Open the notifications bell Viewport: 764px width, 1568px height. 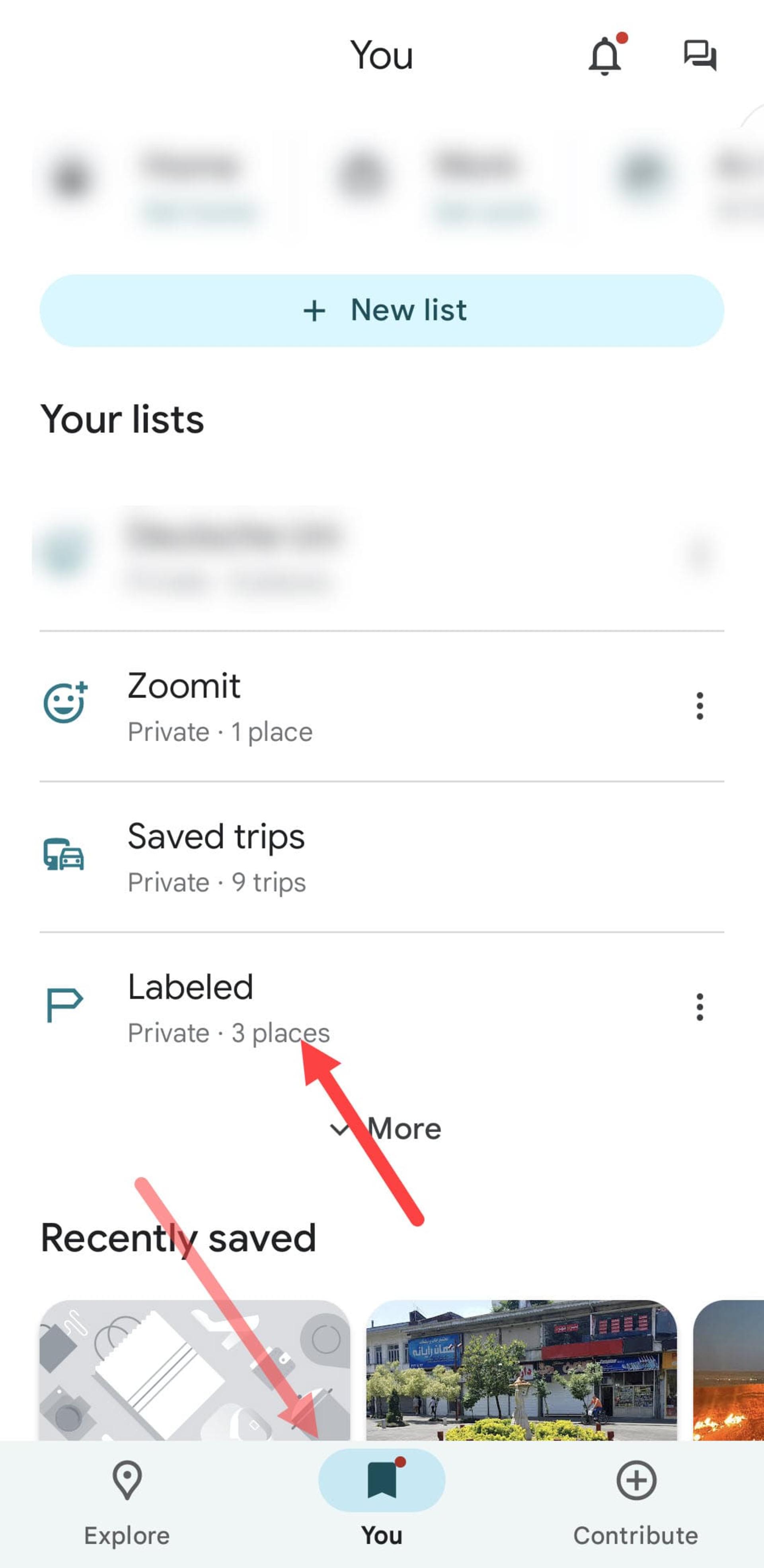click(605, 55)
